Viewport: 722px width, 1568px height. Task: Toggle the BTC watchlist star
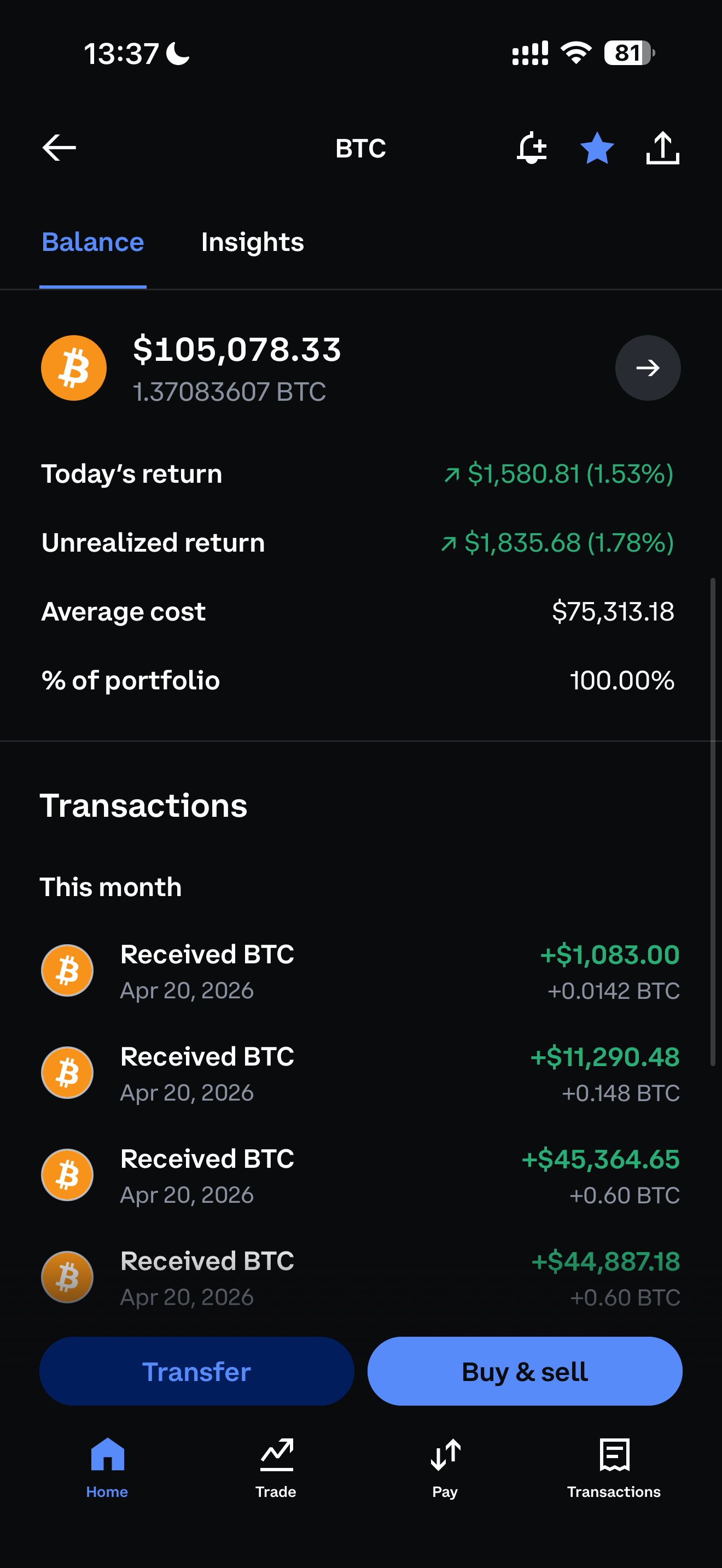(x=597, y=147)
